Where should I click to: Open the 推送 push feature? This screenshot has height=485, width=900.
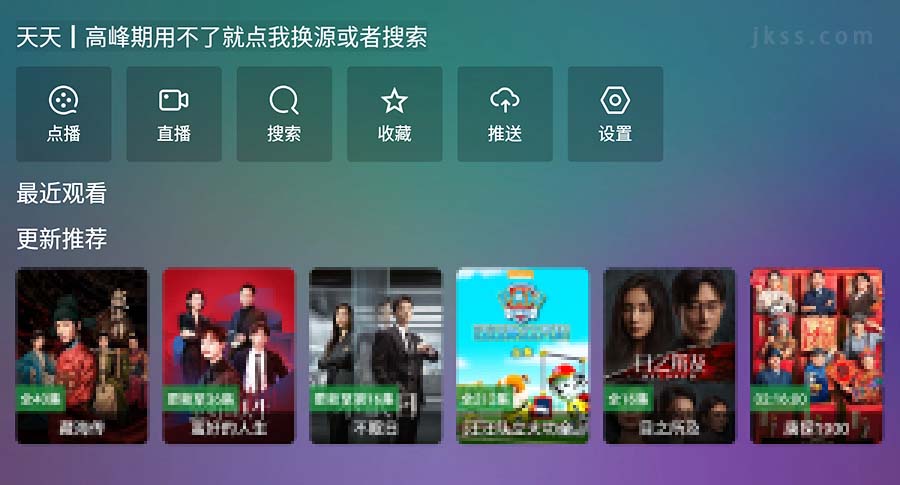505,114
